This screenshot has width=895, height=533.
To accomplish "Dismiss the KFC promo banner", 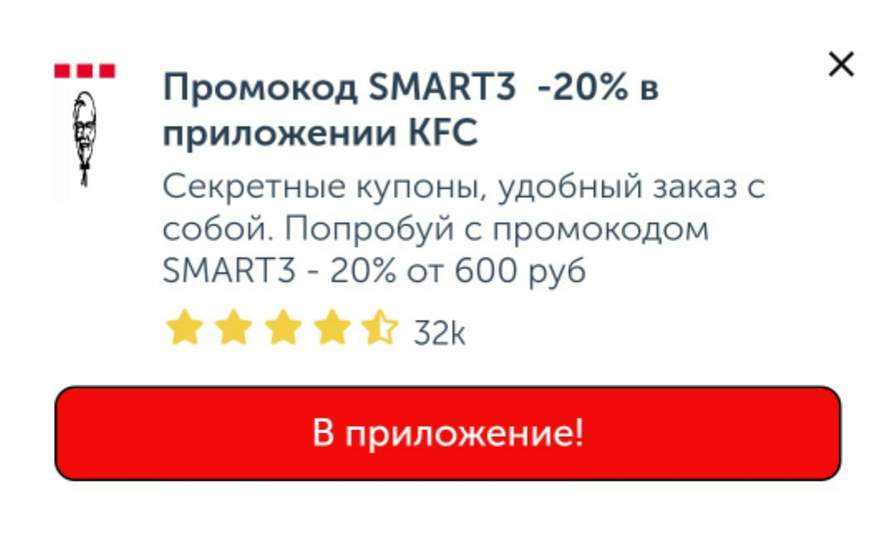I will click(841, 65).
